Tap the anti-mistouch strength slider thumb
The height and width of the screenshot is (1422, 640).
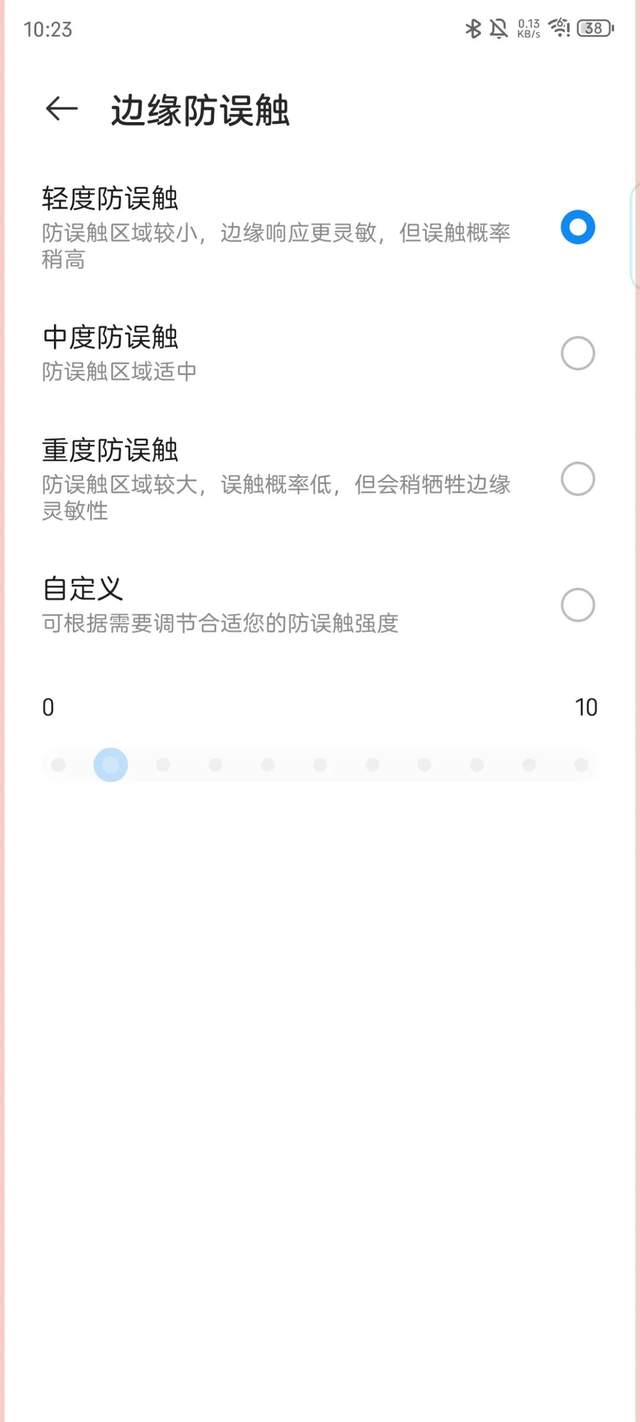tap(111, 765)
